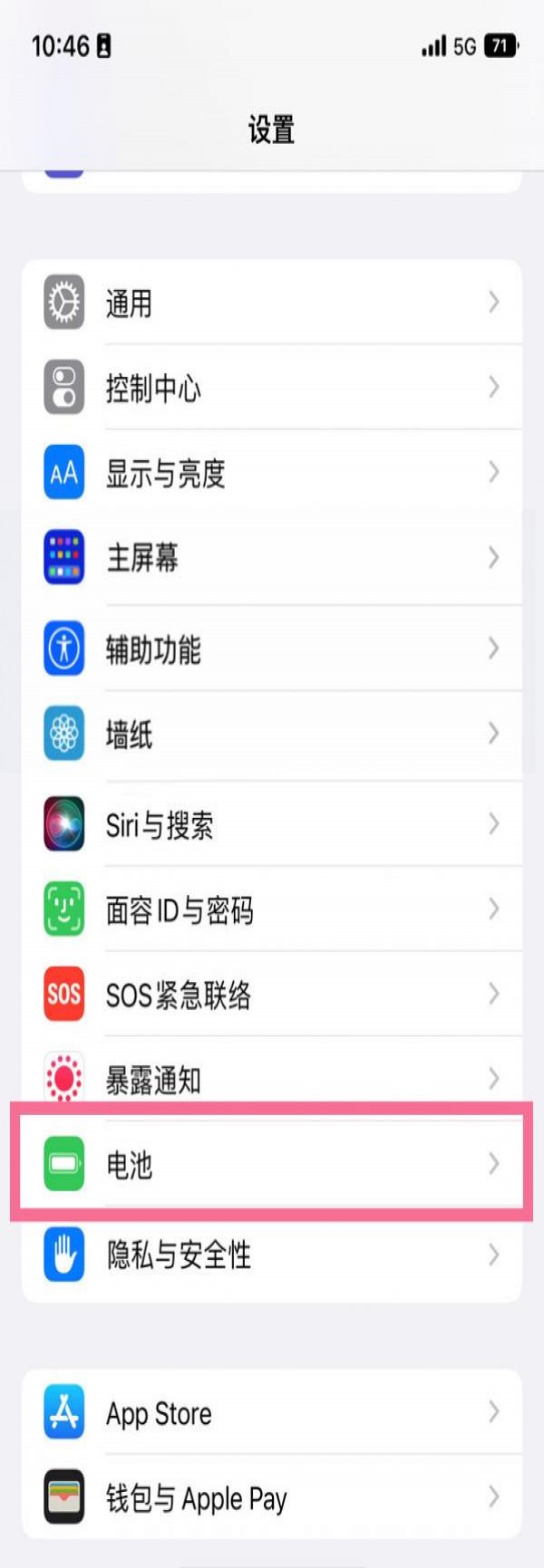Open 电池 battery settings
This screenshot has width=544, height=1568.
[x=272, y=1164]
